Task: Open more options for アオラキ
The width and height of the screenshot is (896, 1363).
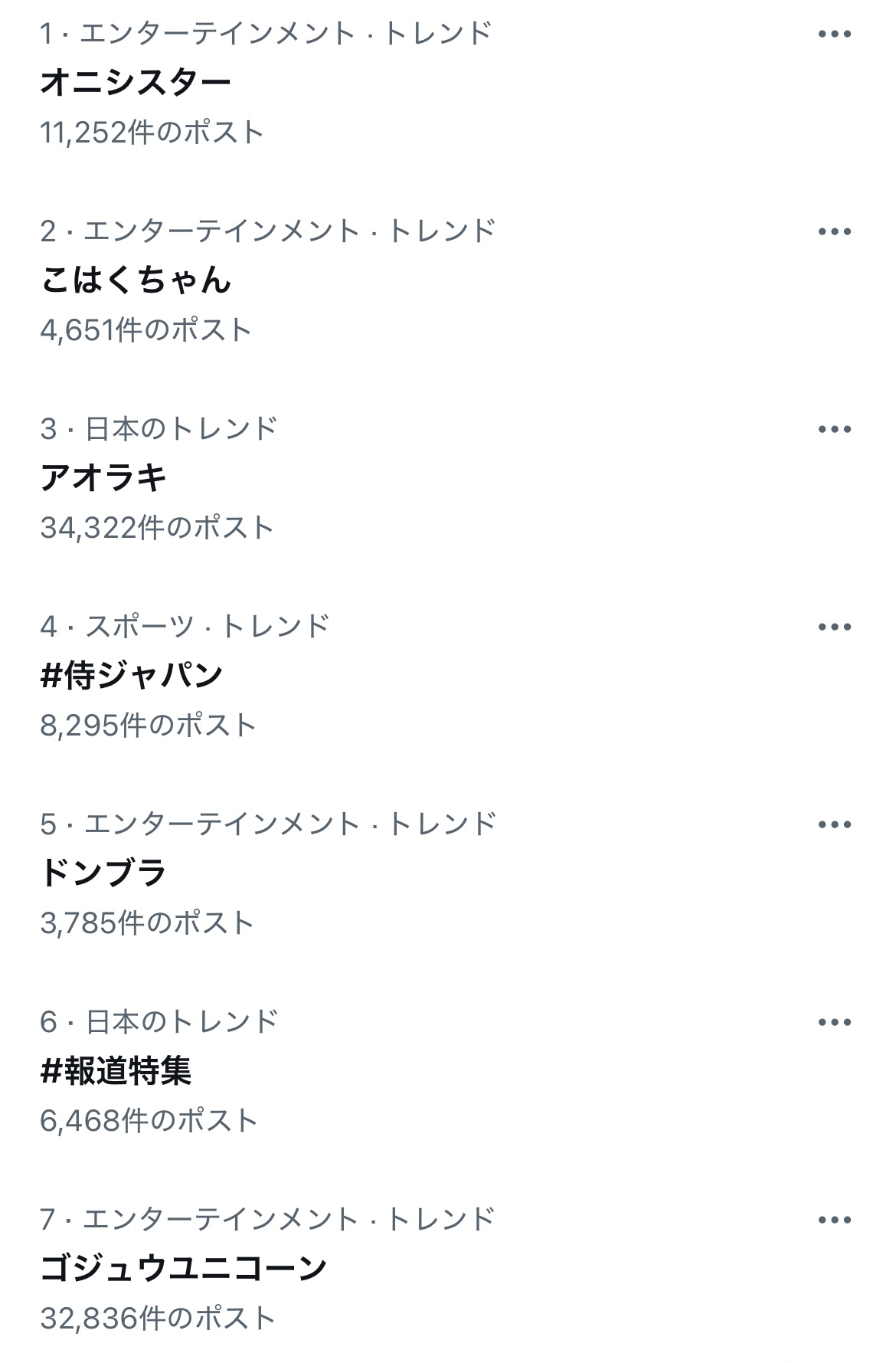Action: (834, 430)
